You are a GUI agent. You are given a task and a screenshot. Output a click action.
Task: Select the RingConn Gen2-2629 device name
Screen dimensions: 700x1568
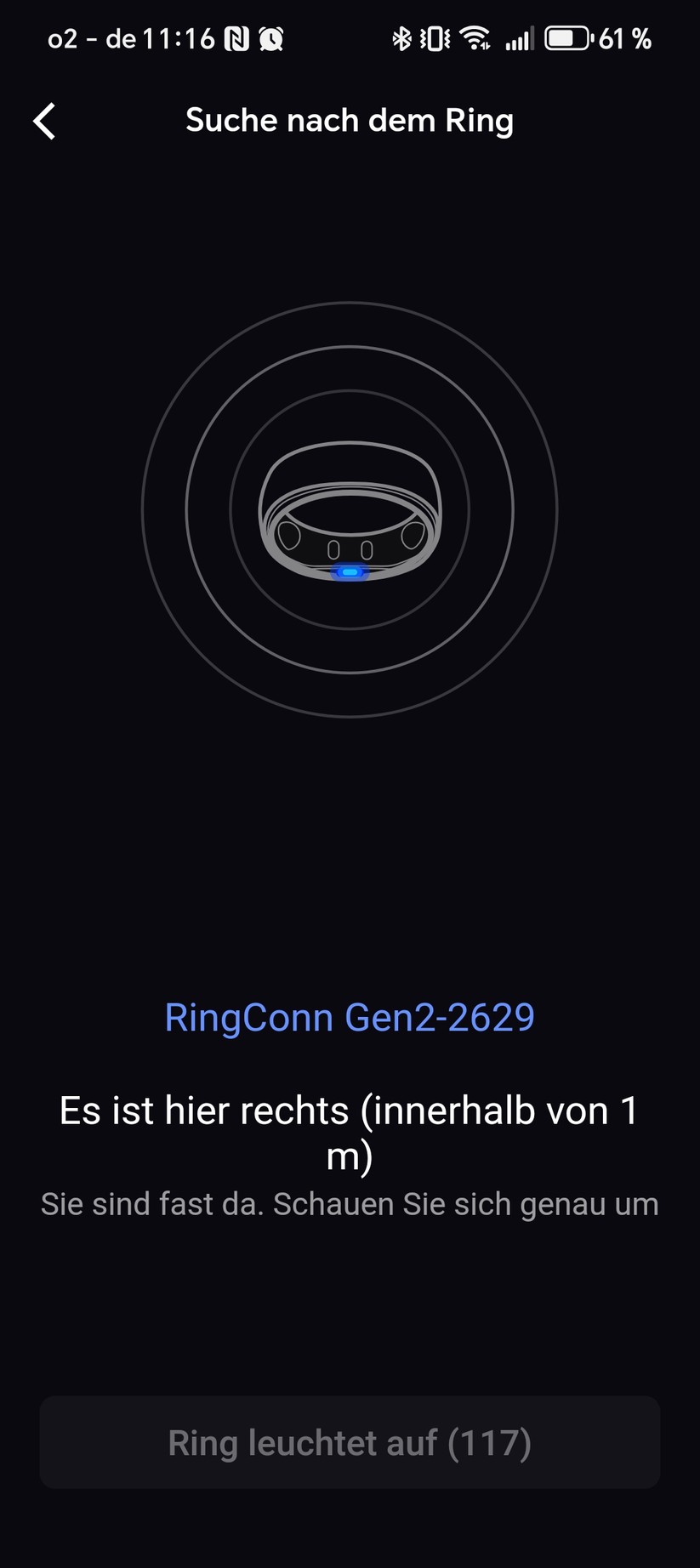point(349,1017)
